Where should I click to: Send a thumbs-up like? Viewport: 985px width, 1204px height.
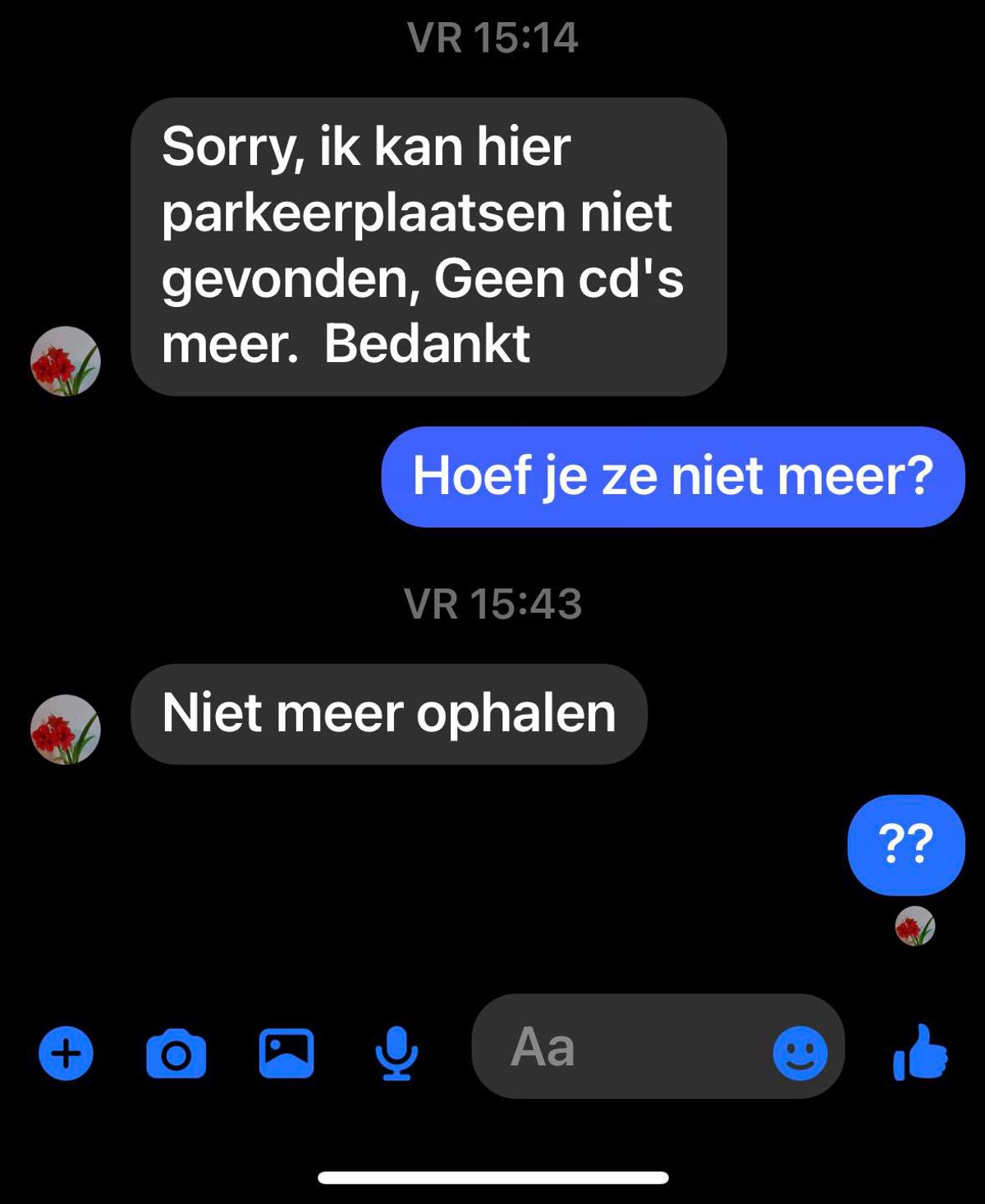click(x=920, y=1051)
